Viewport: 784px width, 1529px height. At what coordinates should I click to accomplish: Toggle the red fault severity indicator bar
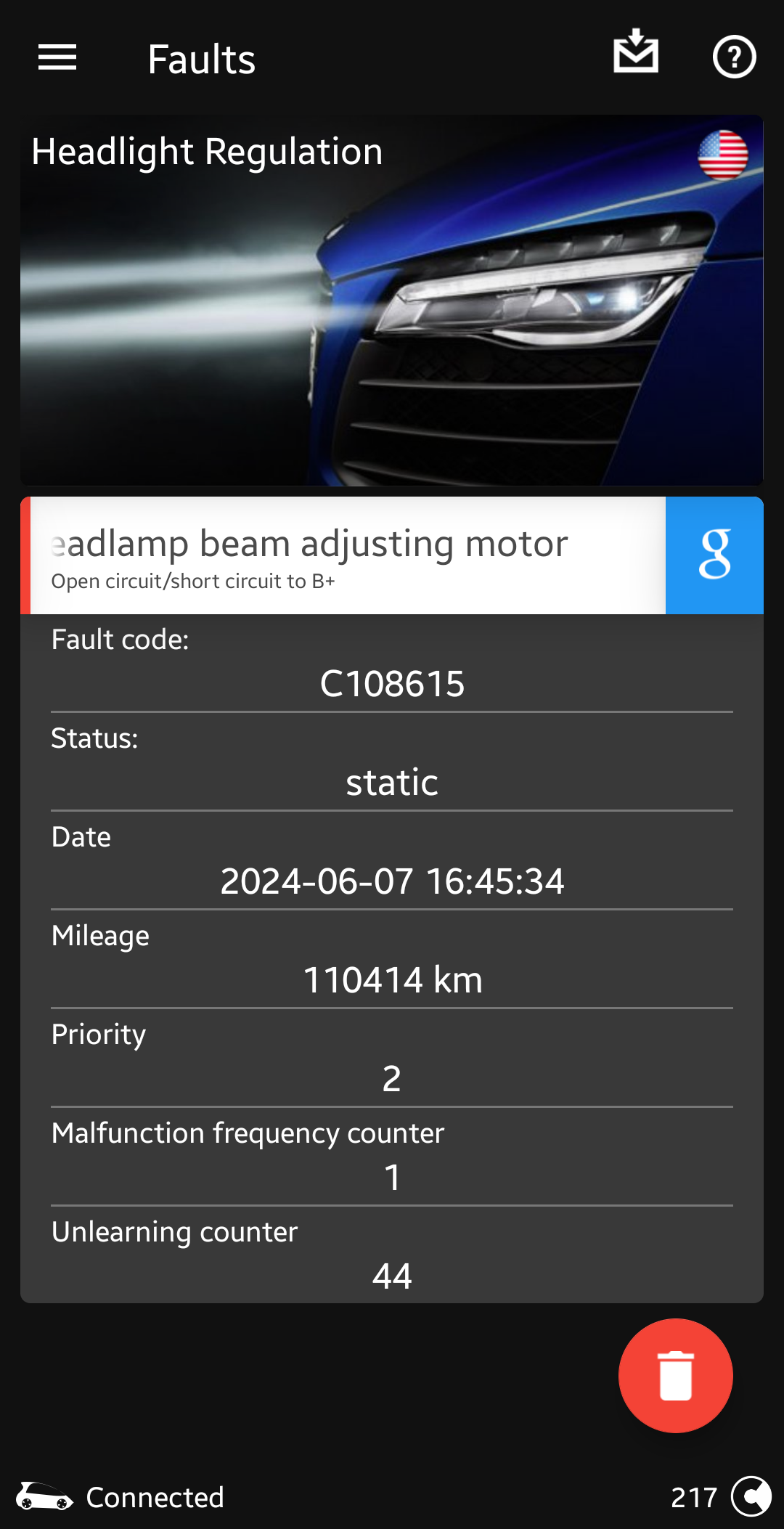click(27, 554)
